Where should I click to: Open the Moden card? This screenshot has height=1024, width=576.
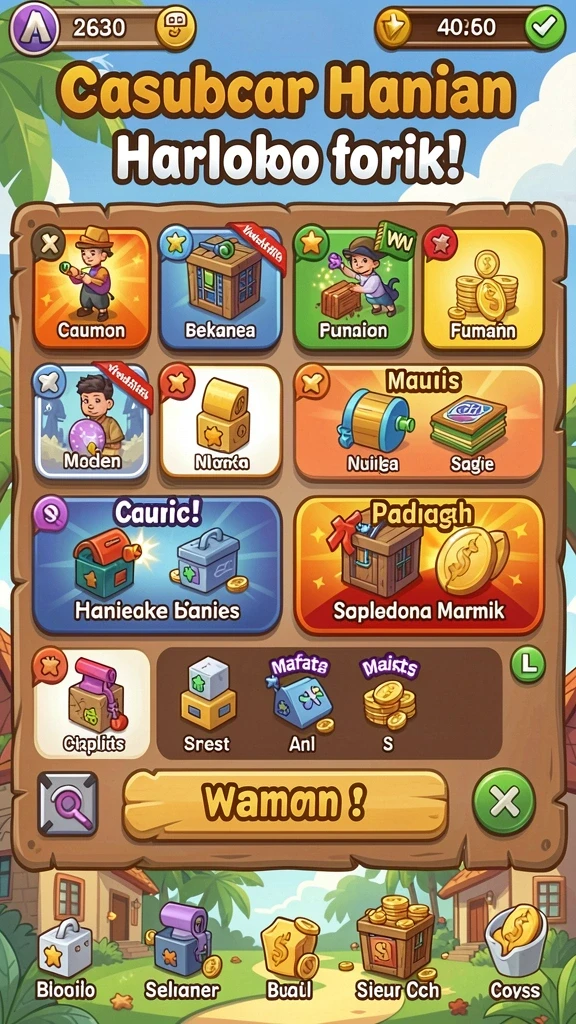(x=92, y=423)
